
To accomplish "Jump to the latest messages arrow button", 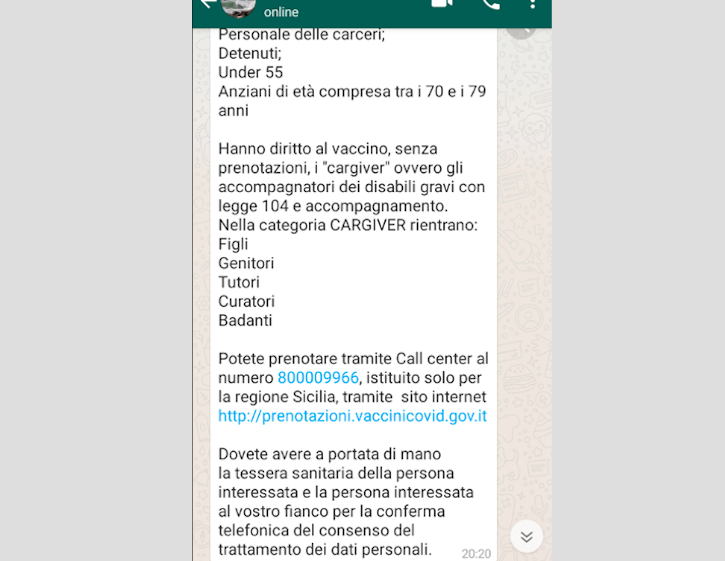I will [x=526, y=536].
